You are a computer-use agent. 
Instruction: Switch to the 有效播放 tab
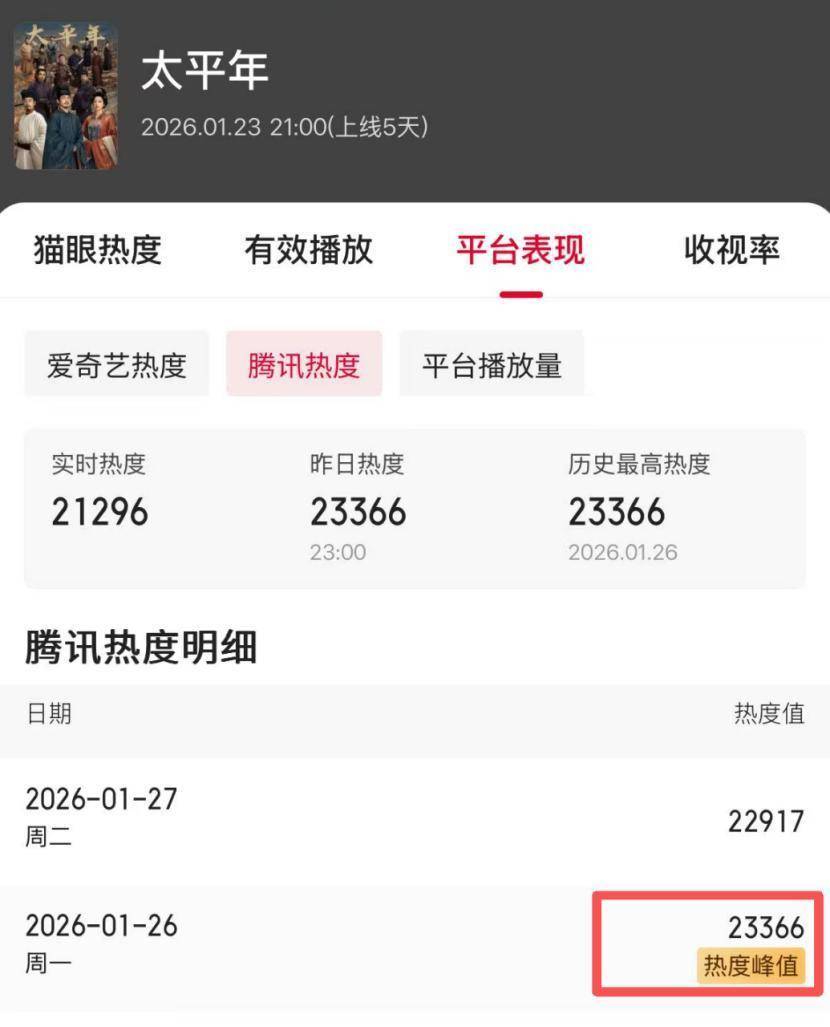point(308,250)
